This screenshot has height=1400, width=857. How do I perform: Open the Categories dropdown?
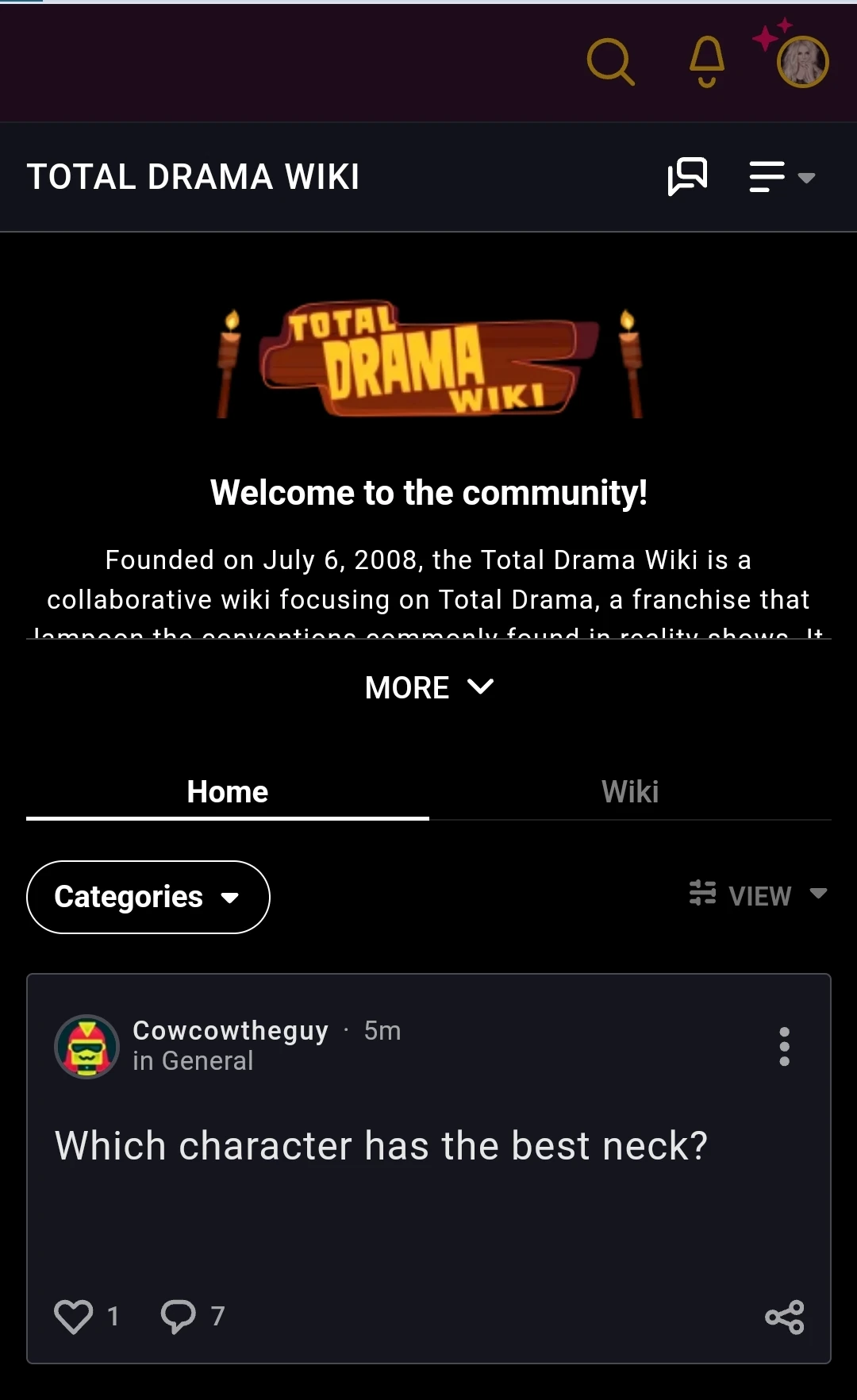[148, 897]
